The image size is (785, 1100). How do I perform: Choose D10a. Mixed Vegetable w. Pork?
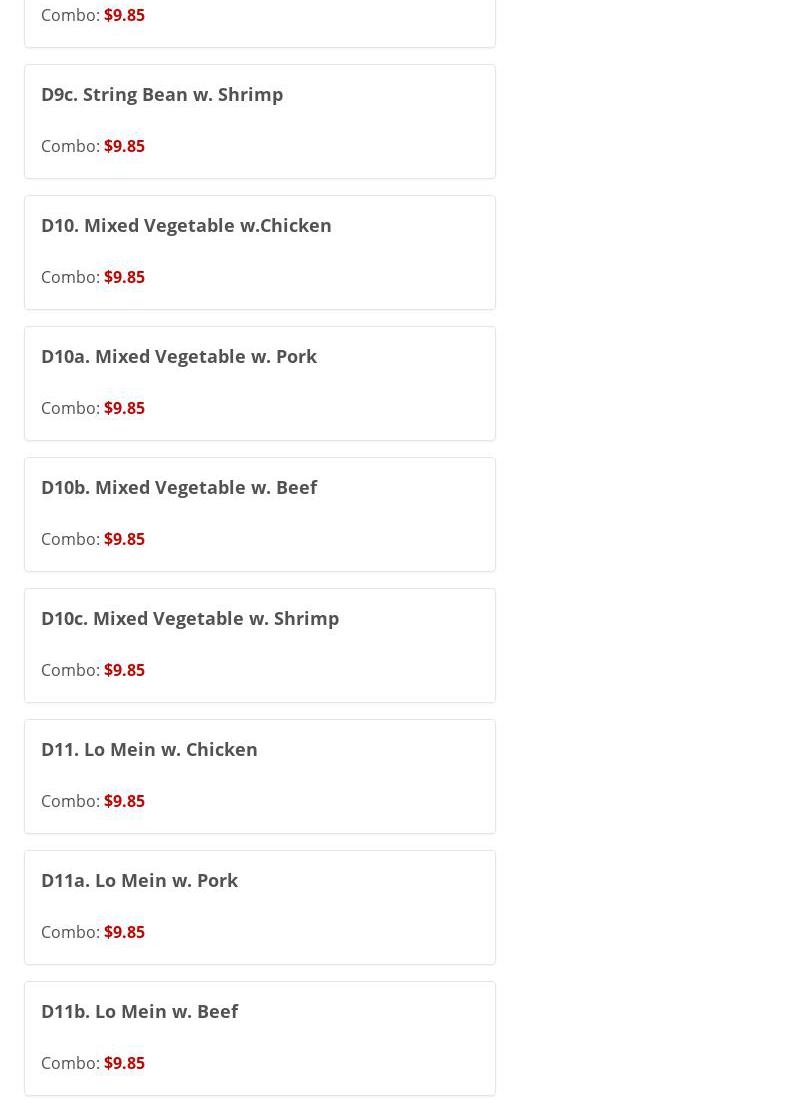point(179,357)
